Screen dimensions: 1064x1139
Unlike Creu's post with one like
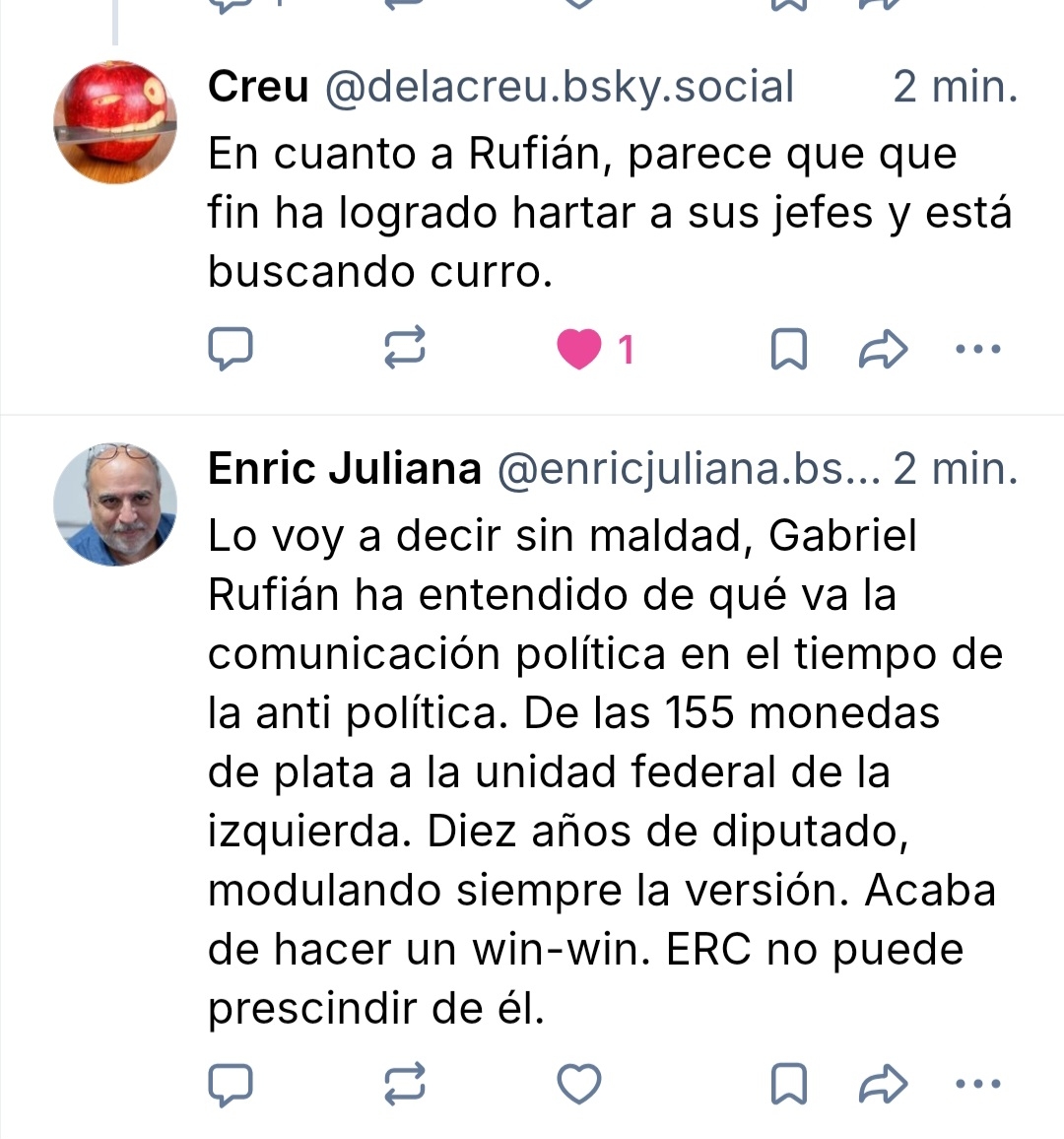pos(579,349)
